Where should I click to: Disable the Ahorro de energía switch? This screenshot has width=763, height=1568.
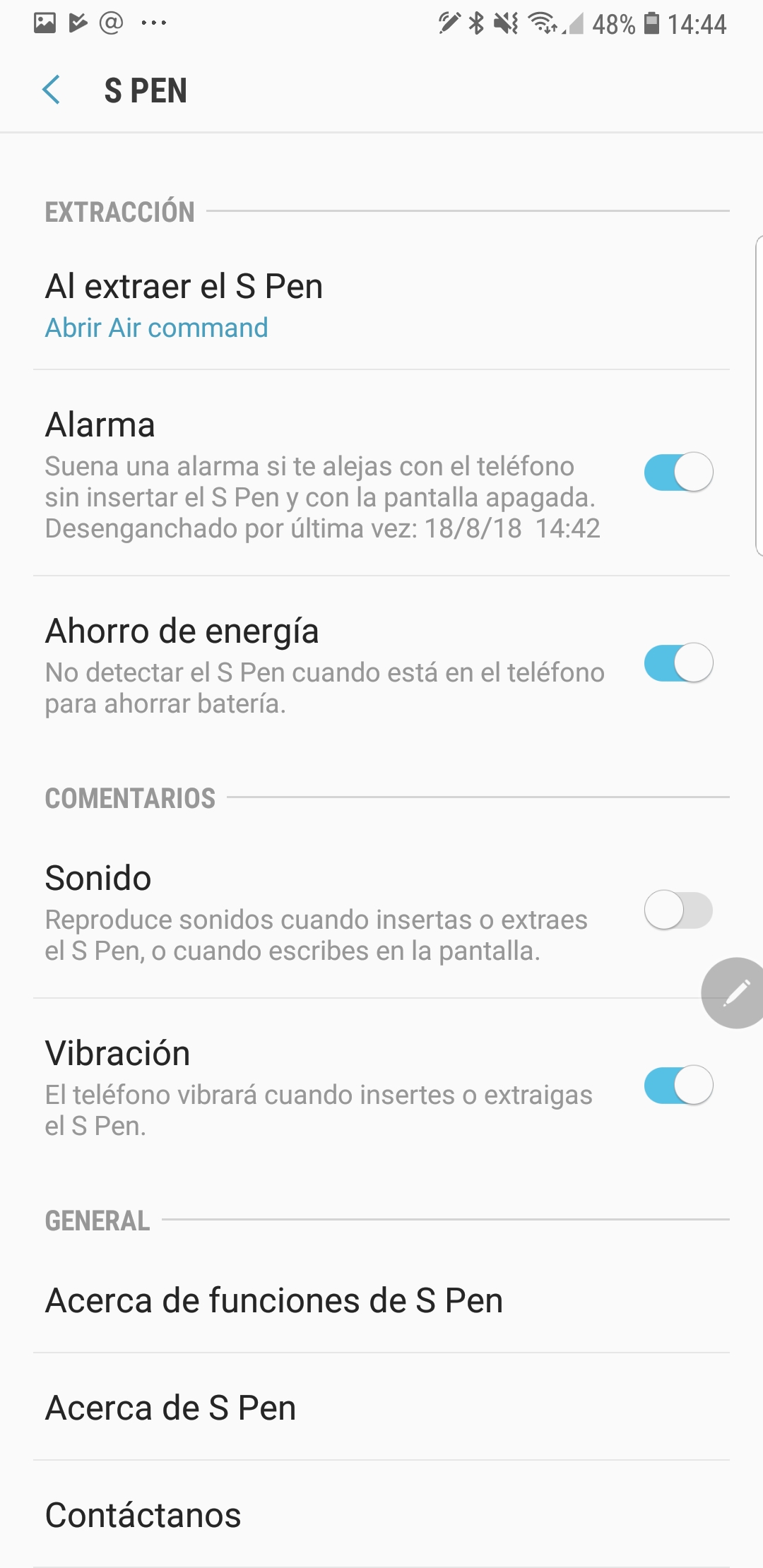tap(678, 663)
